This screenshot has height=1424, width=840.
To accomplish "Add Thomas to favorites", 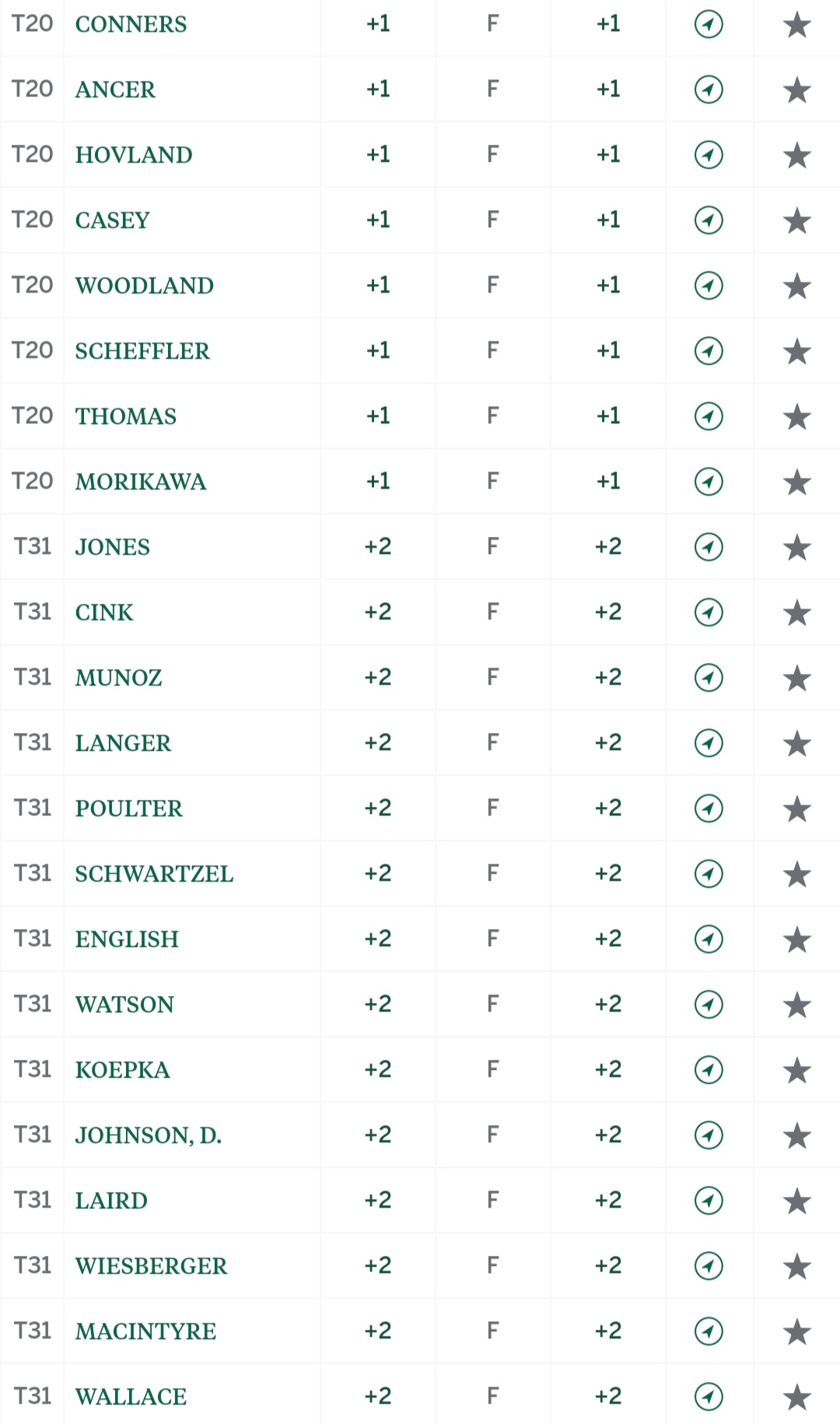I will [797, 417].
